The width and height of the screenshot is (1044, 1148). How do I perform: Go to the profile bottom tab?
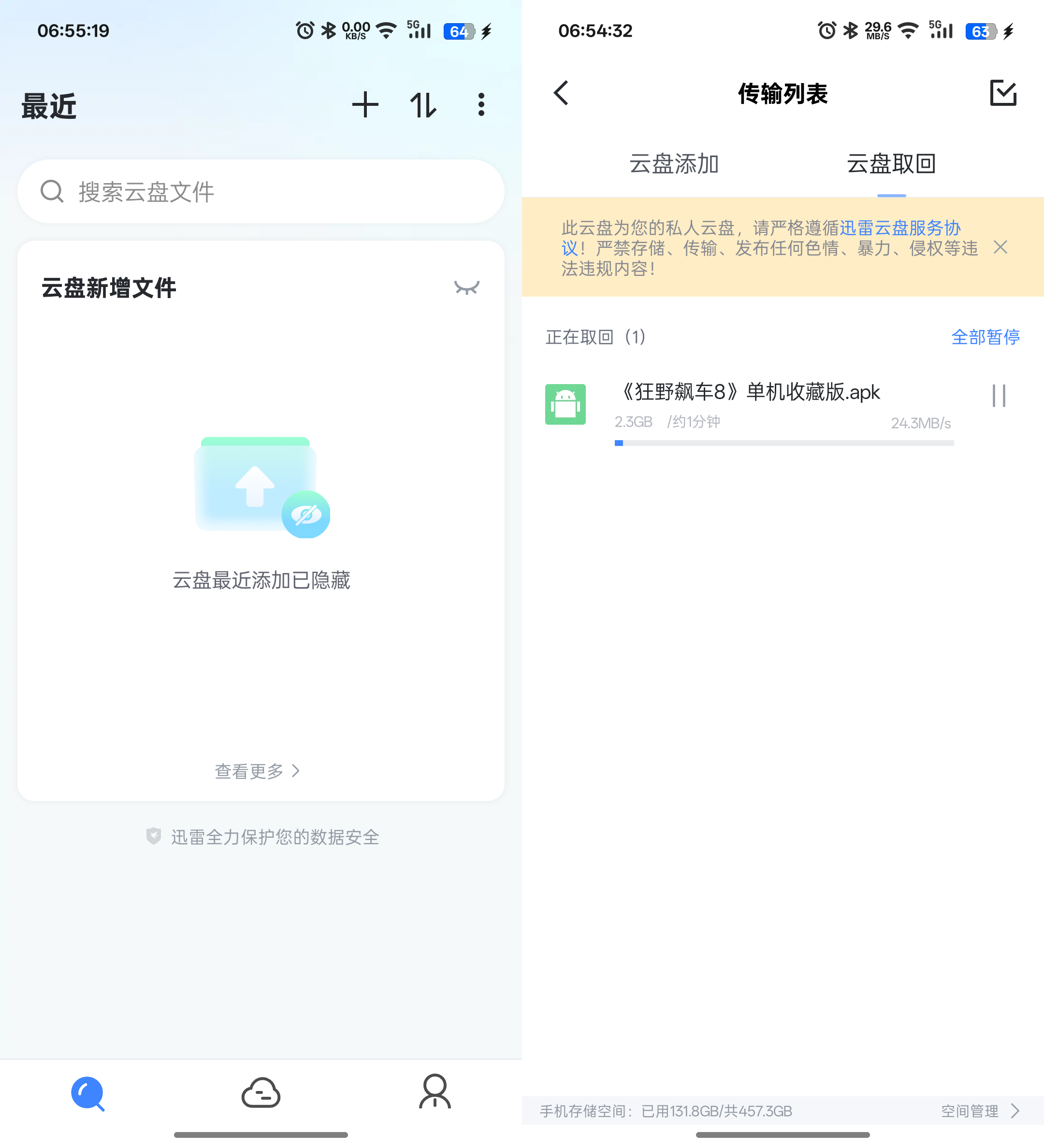(x=435, y=1093)
